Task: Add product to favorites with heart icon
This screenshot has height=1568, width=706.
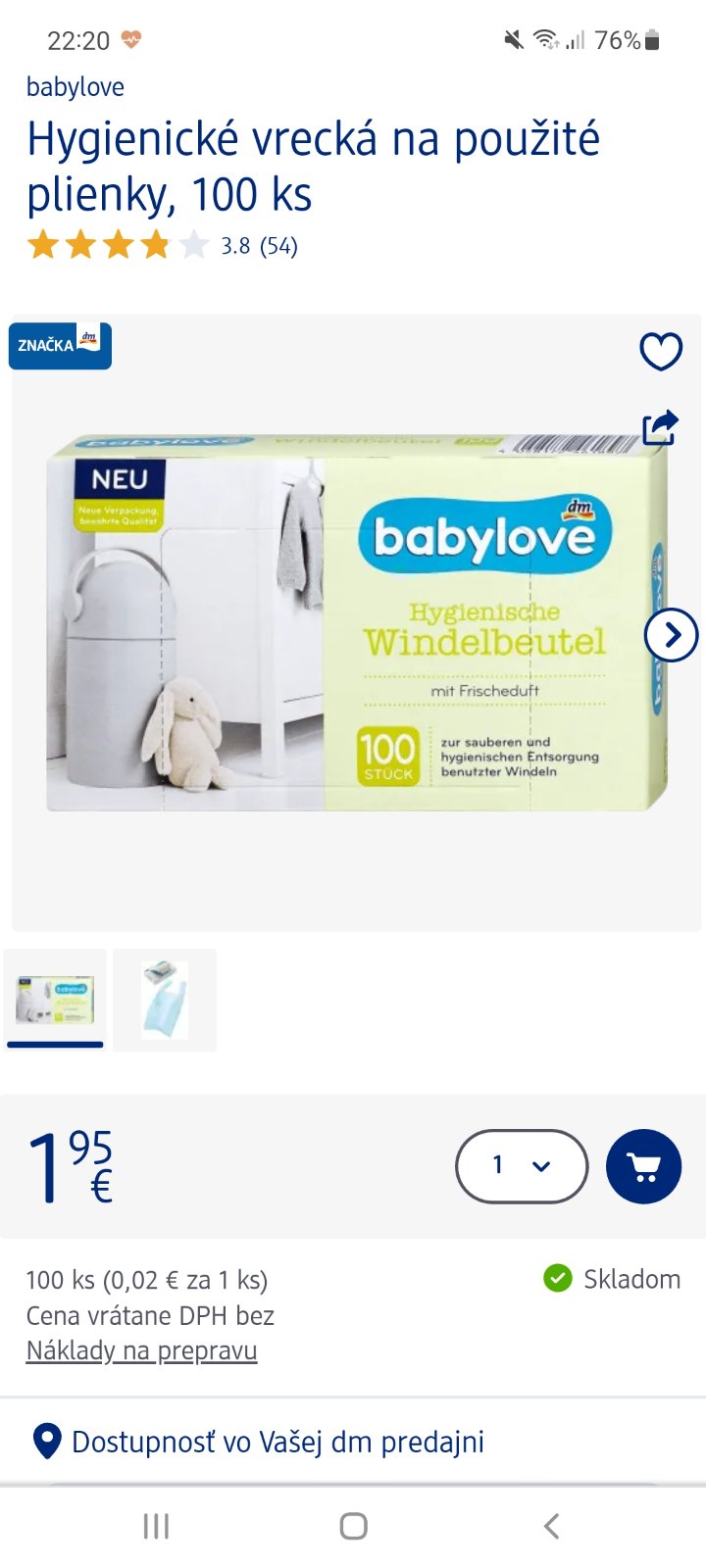Action: 661,351
